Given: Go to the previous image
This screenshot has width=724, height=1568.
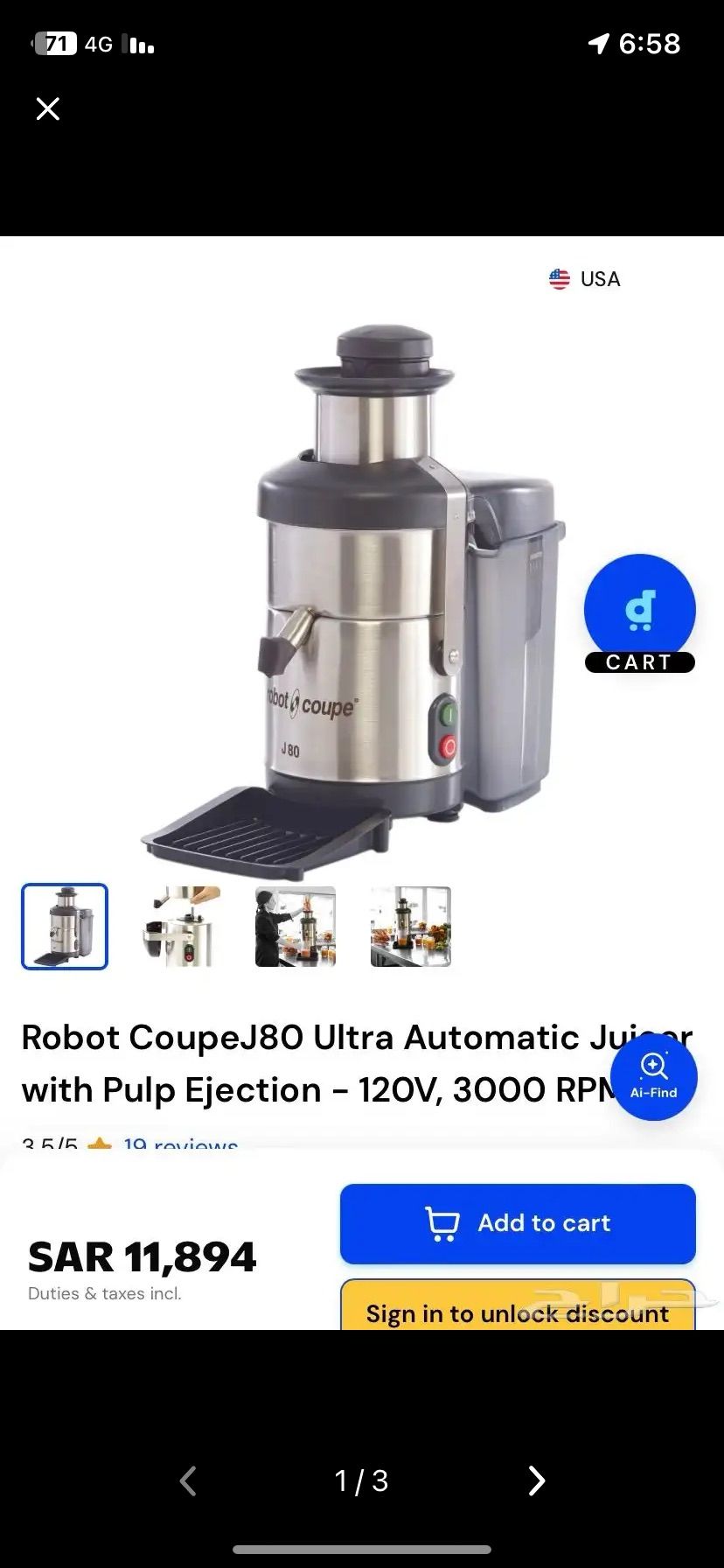Looking at the screenshot, I should coord(188,1480).
